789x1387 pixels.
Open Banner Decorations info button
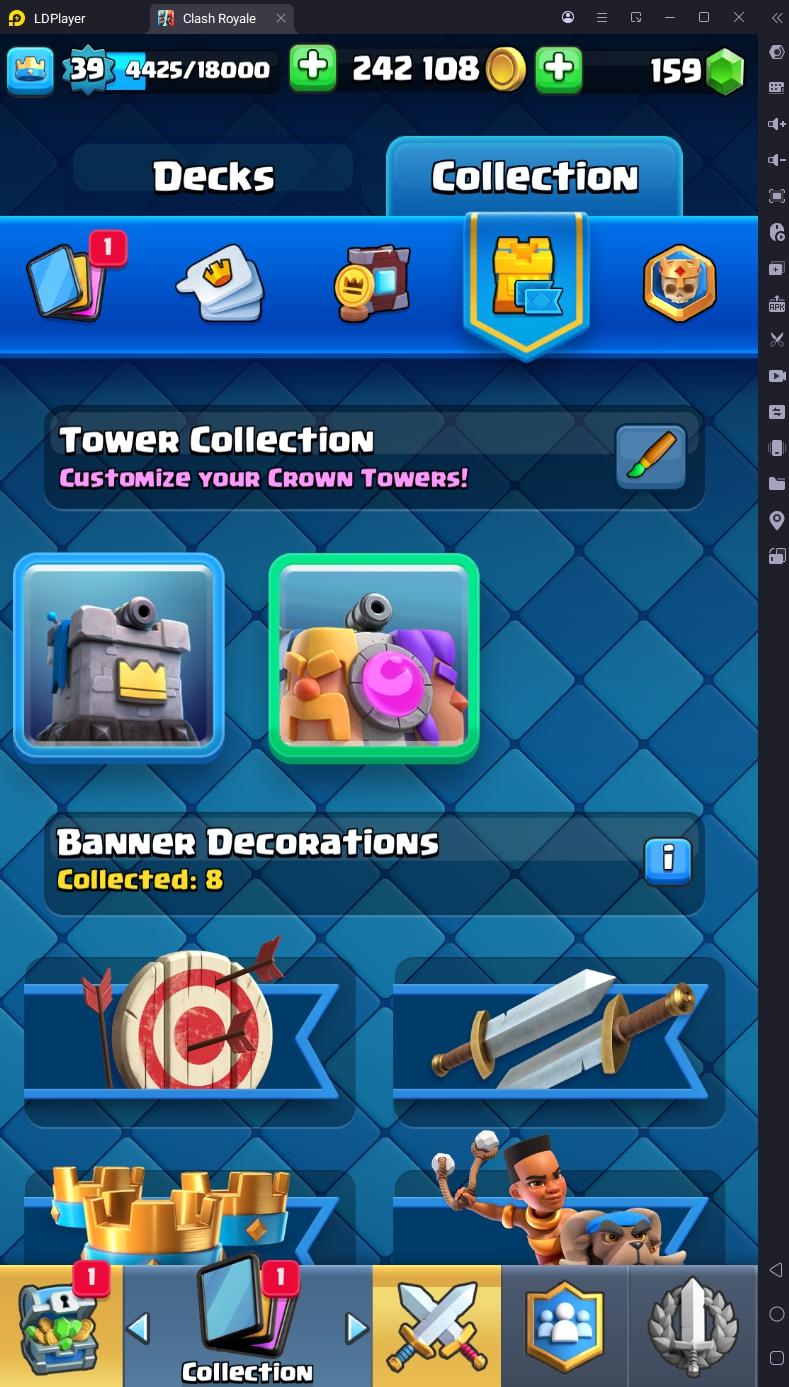click(x=668, y=859)
